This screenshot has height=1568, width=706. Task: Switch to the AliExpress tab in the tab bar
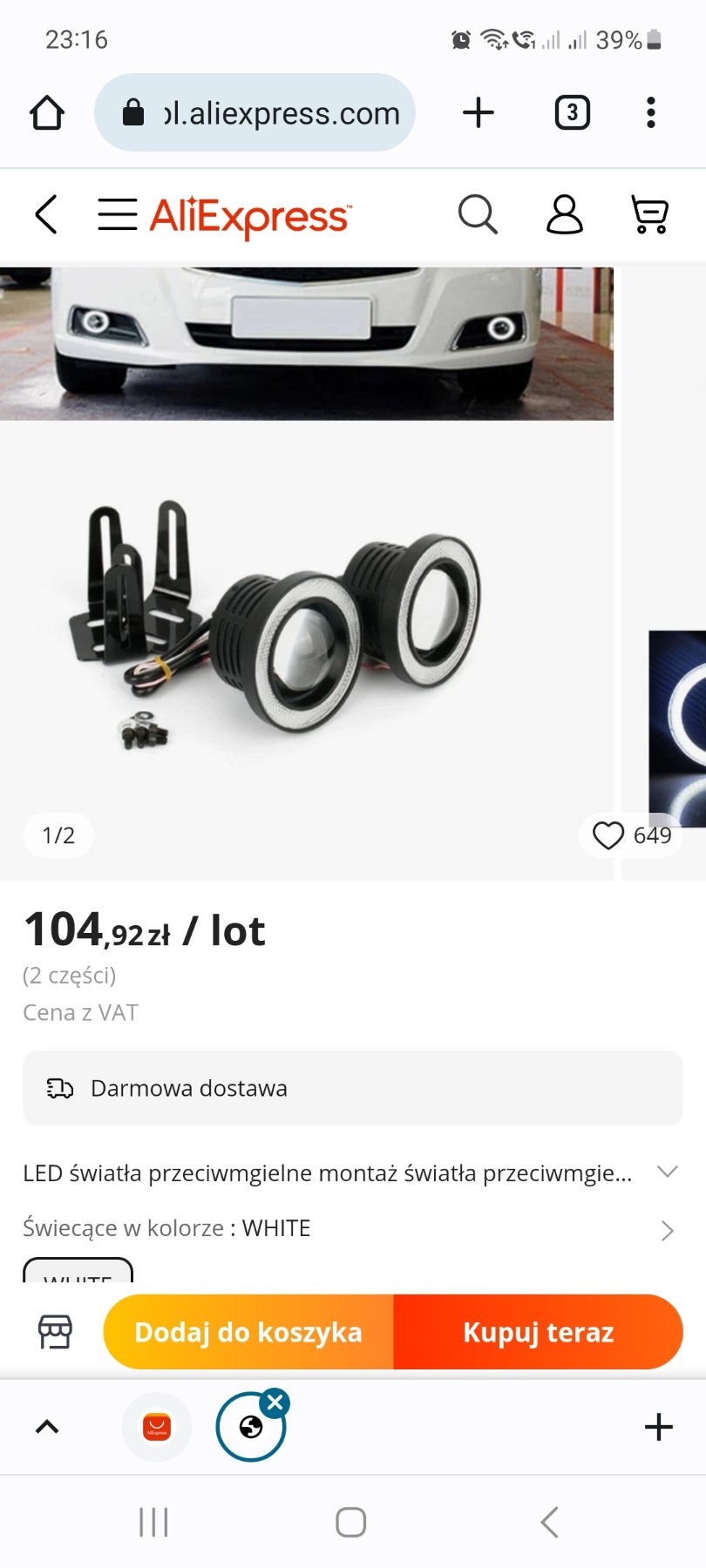157,1427
